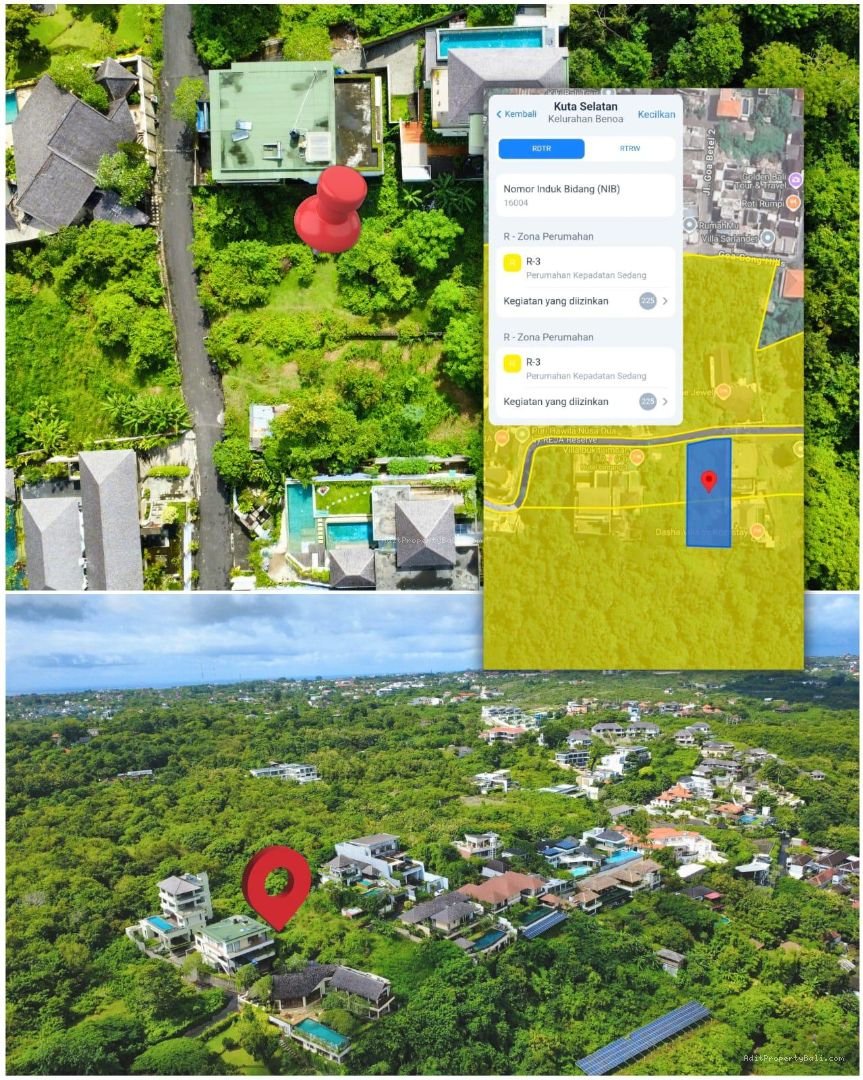863x1080 pixels.
Task: Click the back chevron beside Kembali
Action: point(498,114)
